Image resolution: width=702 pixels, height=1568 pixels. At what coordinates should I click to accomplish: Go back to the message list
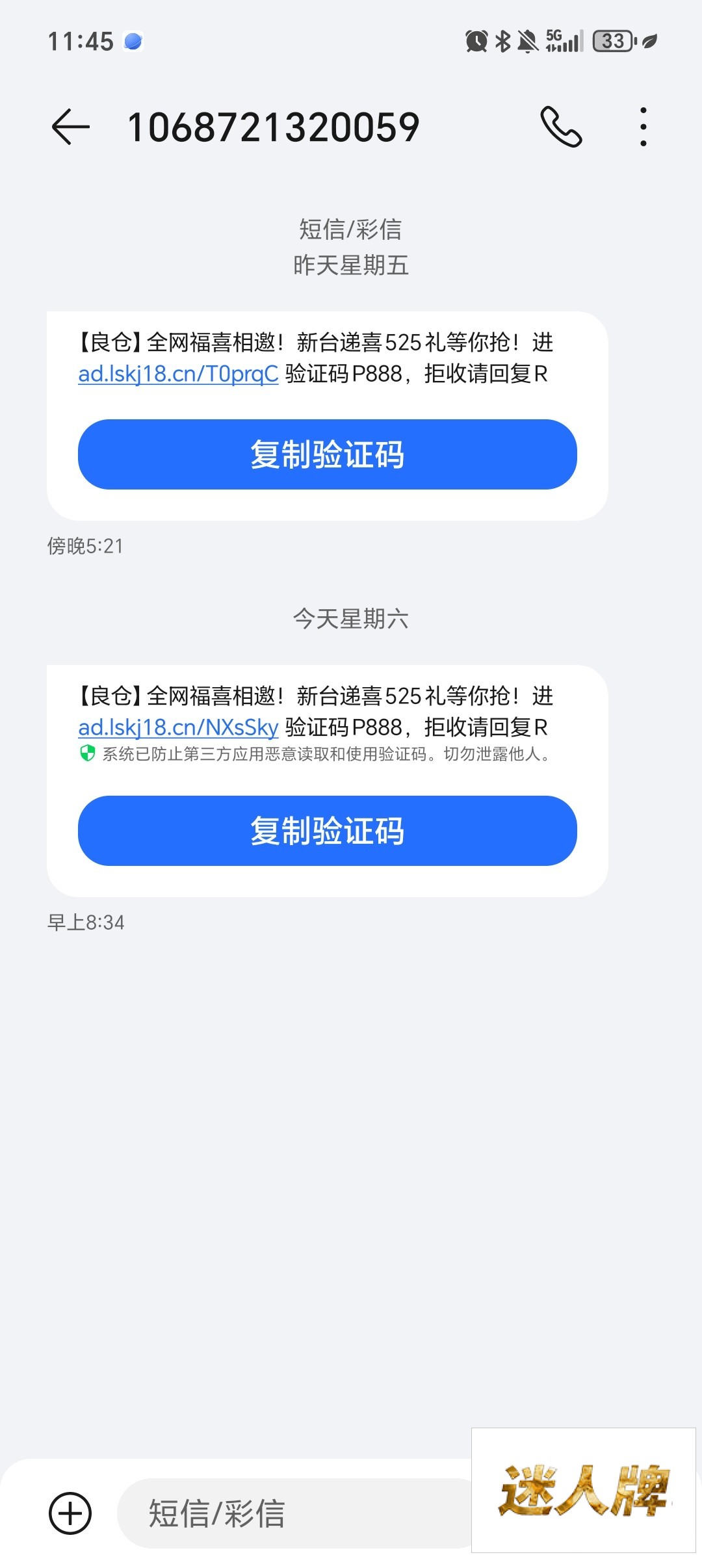[x=70, y=127]
